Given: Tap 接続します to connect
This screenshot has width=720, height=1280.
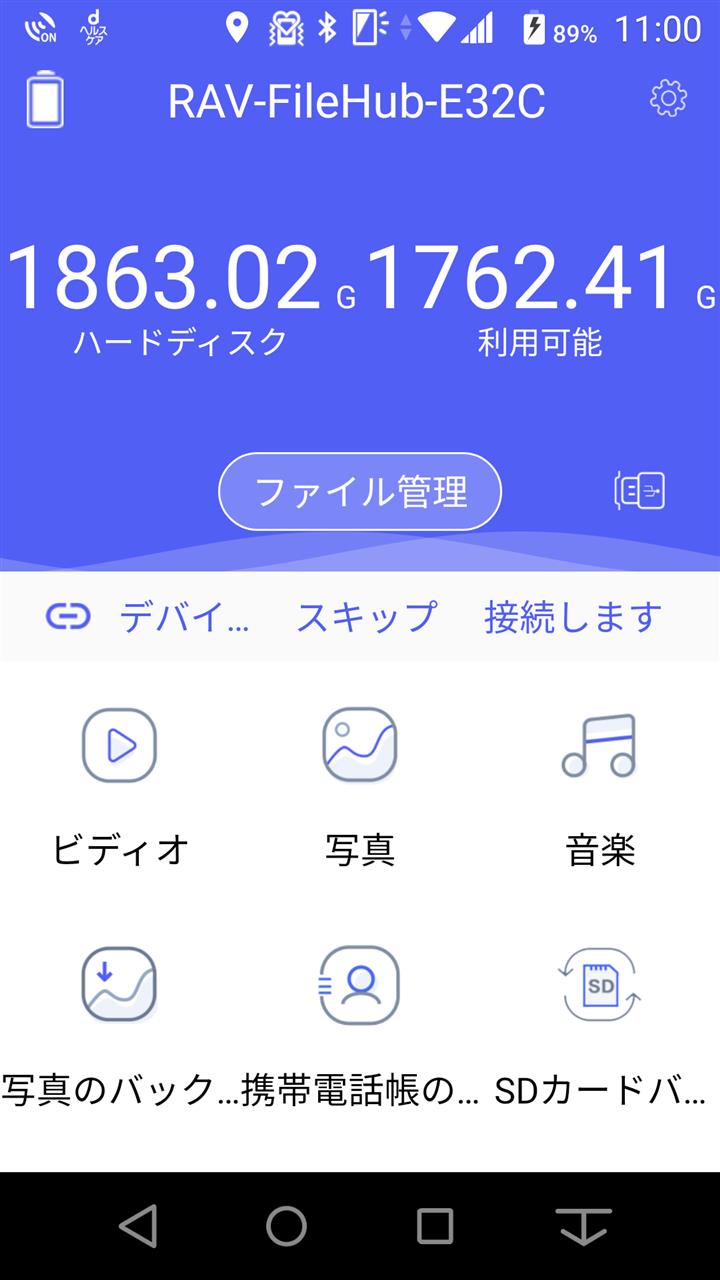Looking at the screenshot, I should click(x=573, y=617).
